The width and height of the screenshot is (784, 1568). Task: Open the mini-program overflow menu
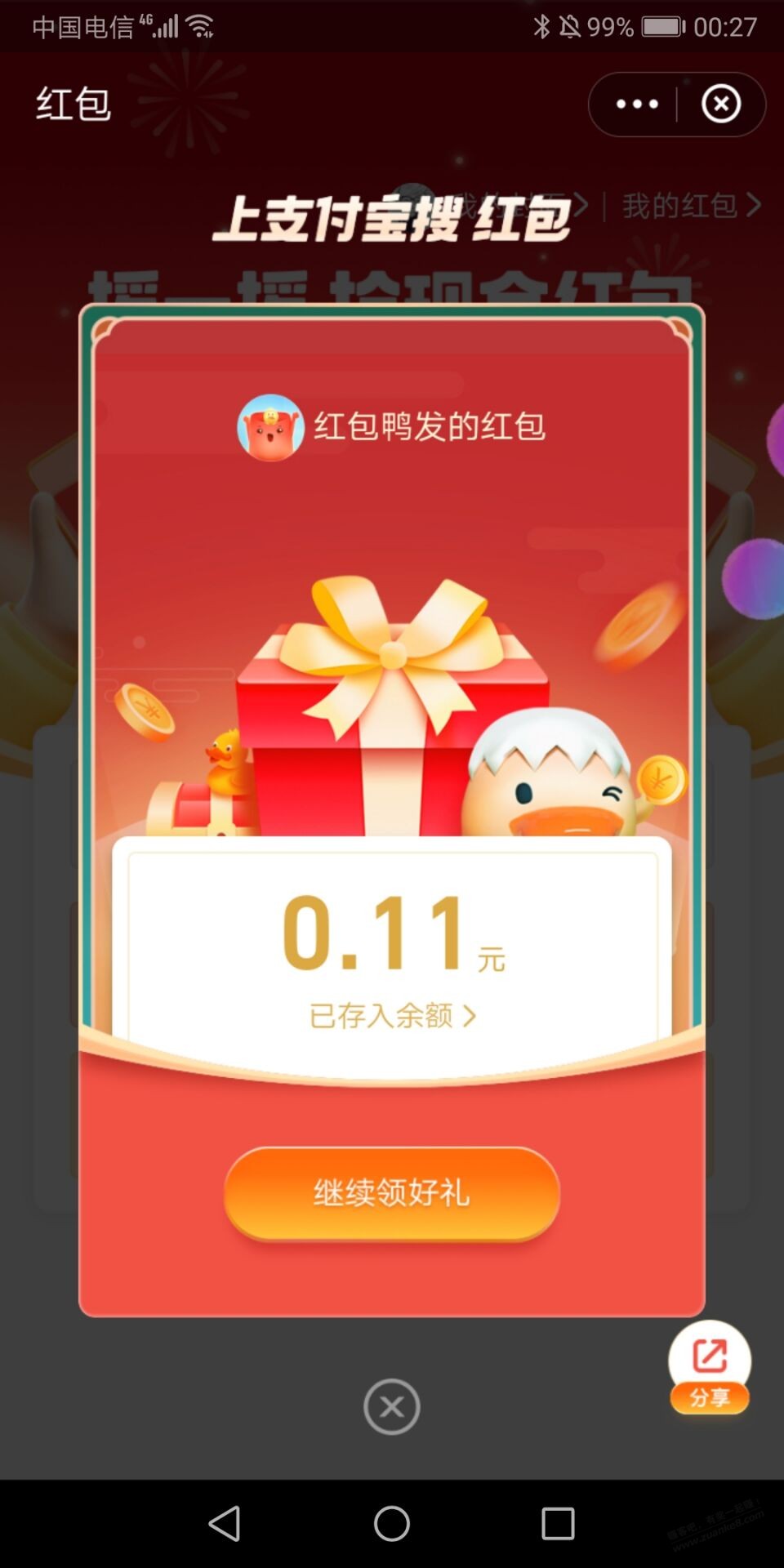tap(636, 105)
